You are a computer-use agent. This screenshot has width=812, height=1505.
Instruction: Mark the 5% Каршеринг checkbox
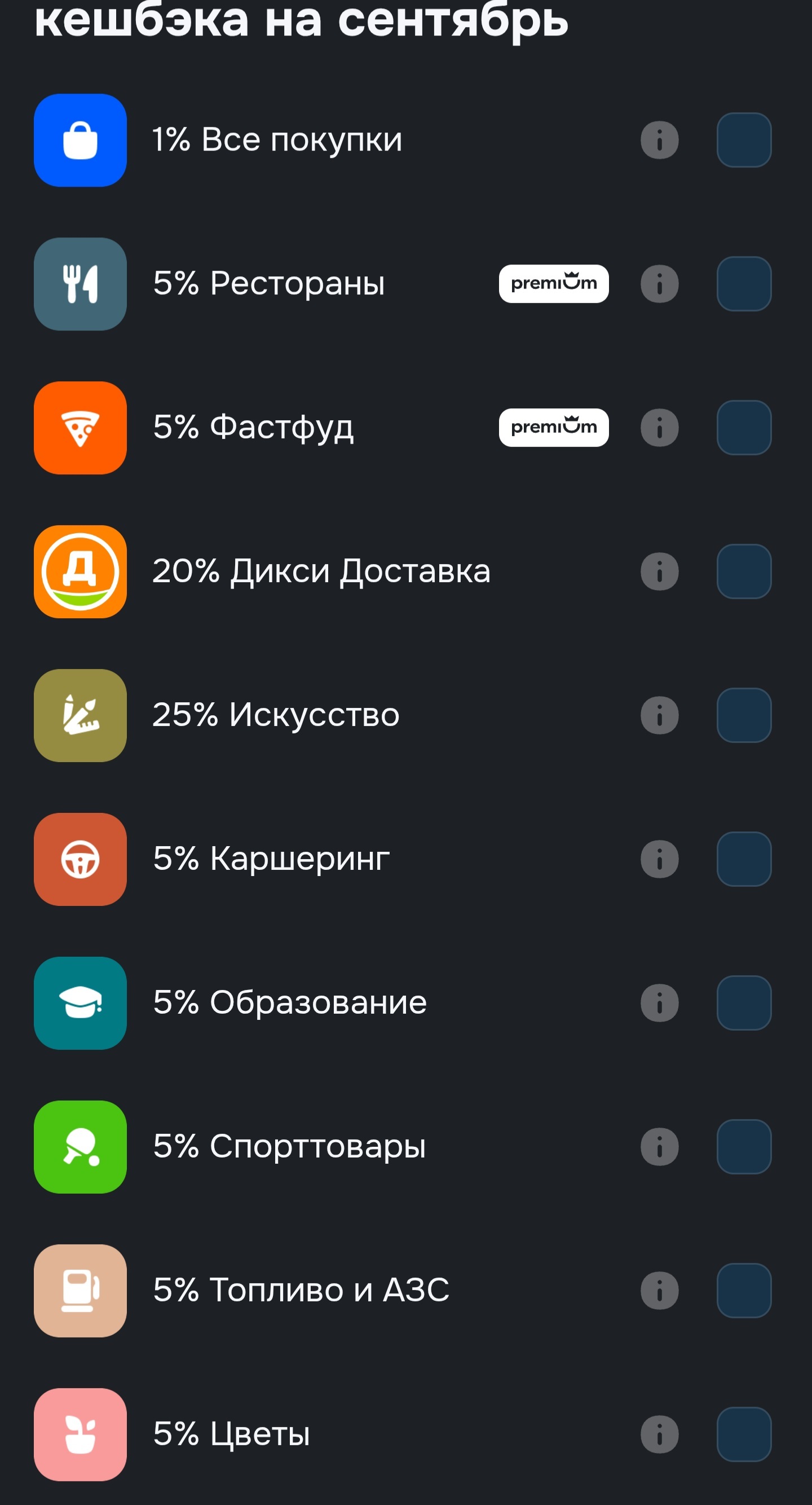(744, 859)
